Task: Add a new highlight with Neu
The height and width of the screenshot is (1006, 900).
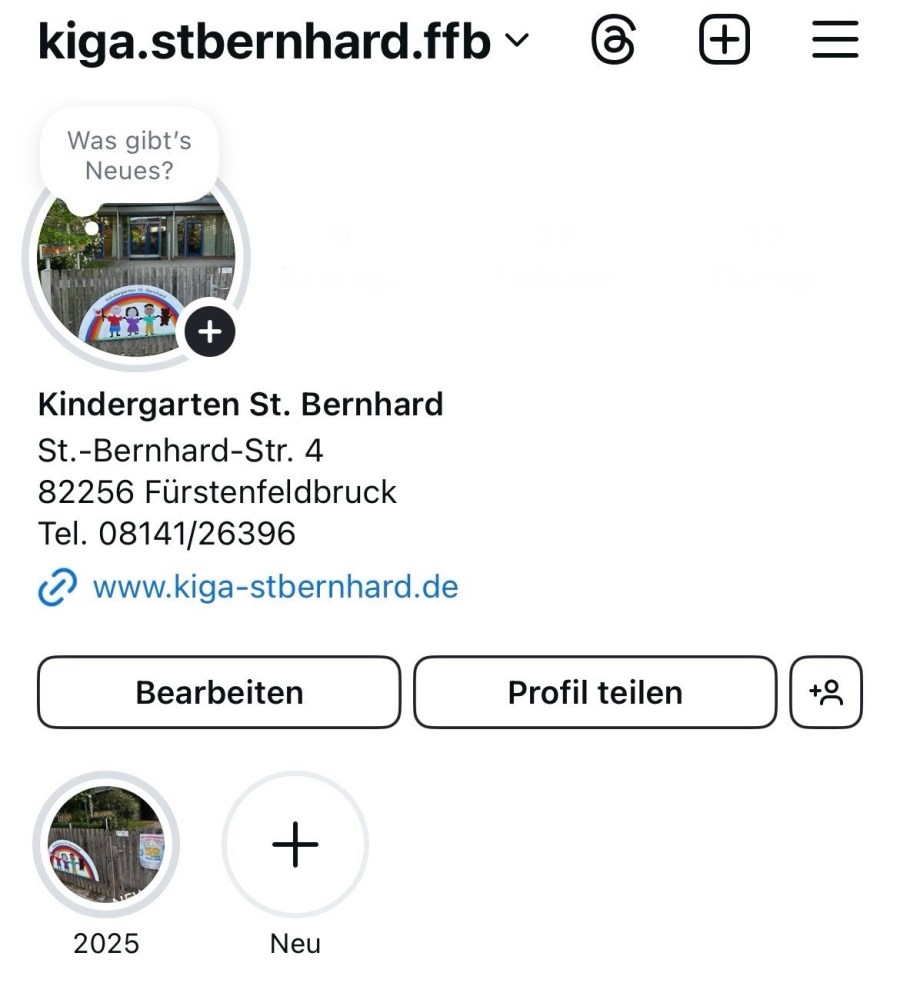Action: (x=295, y=846)
